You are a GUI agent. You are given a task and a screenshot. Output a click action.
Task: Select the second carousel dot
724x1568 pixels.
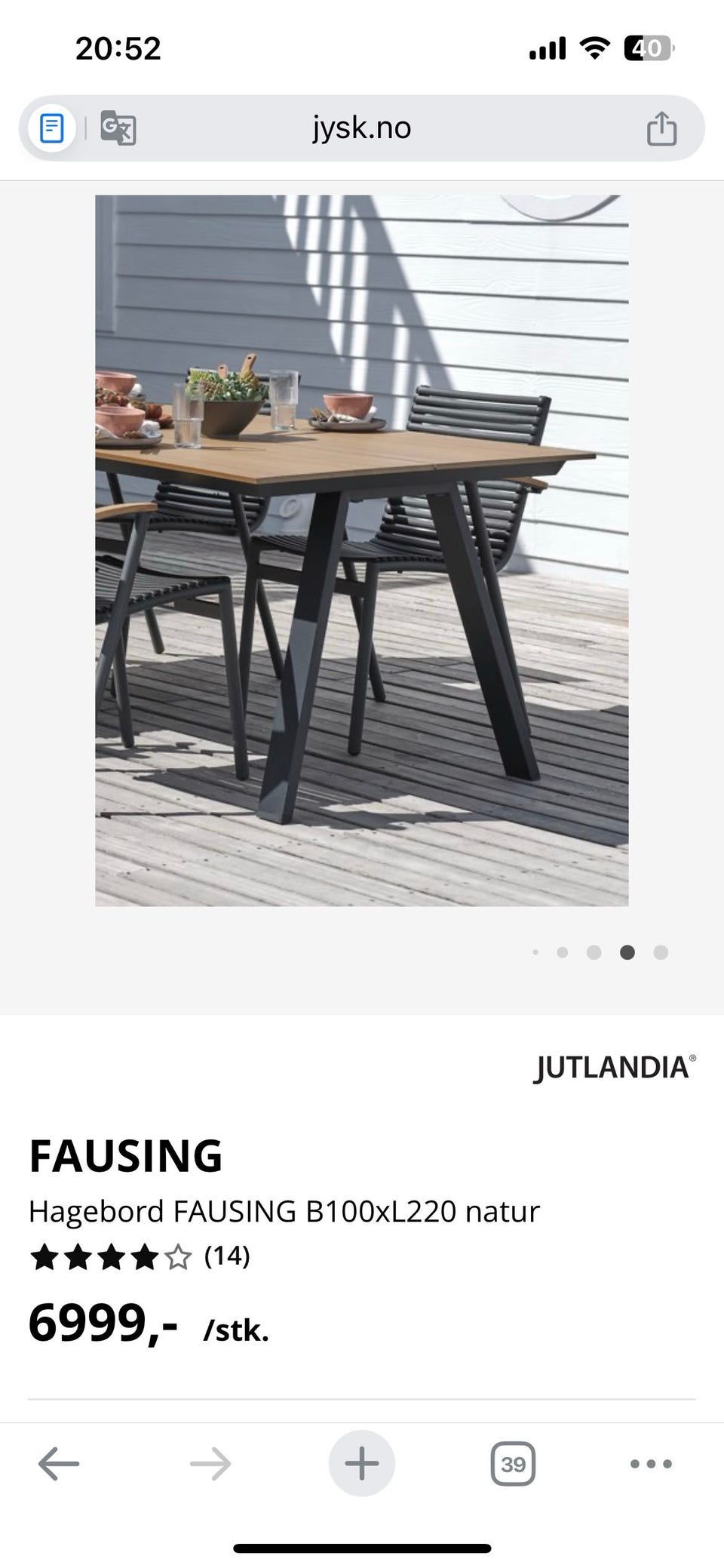(x=563, y=953)
